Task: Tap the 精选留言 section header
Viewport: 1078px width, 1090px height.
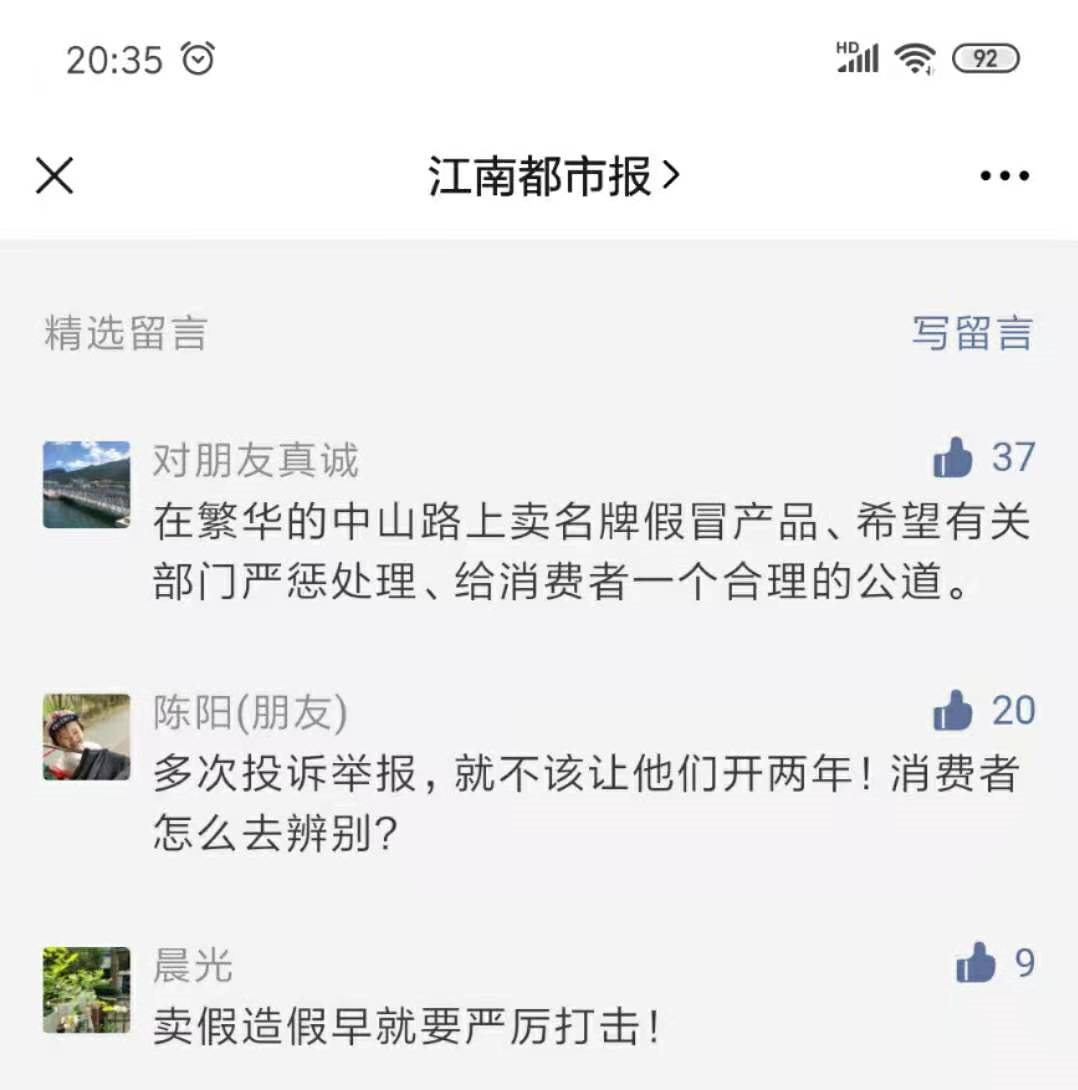Action: point(123,336)
